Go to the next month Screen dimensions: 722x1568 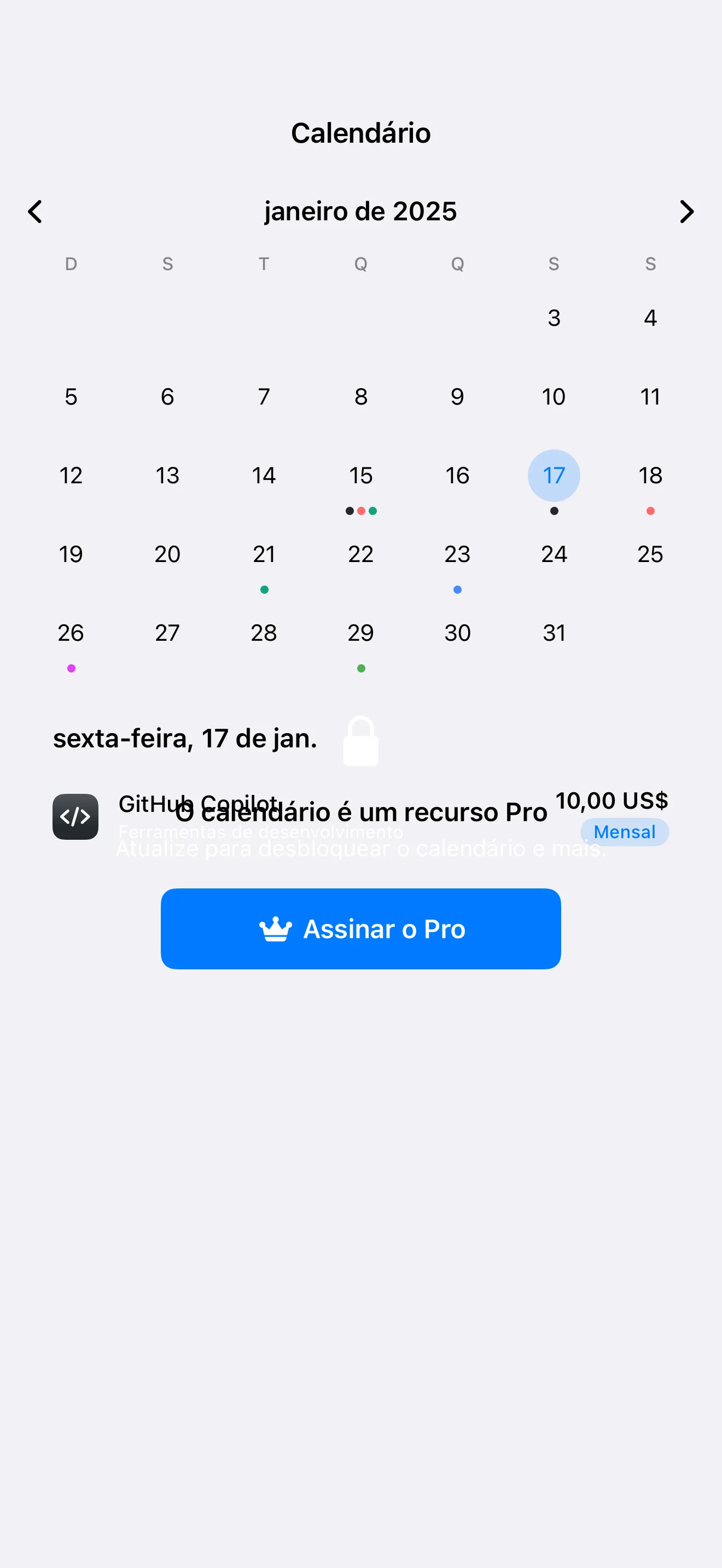(x=686, y=212)
